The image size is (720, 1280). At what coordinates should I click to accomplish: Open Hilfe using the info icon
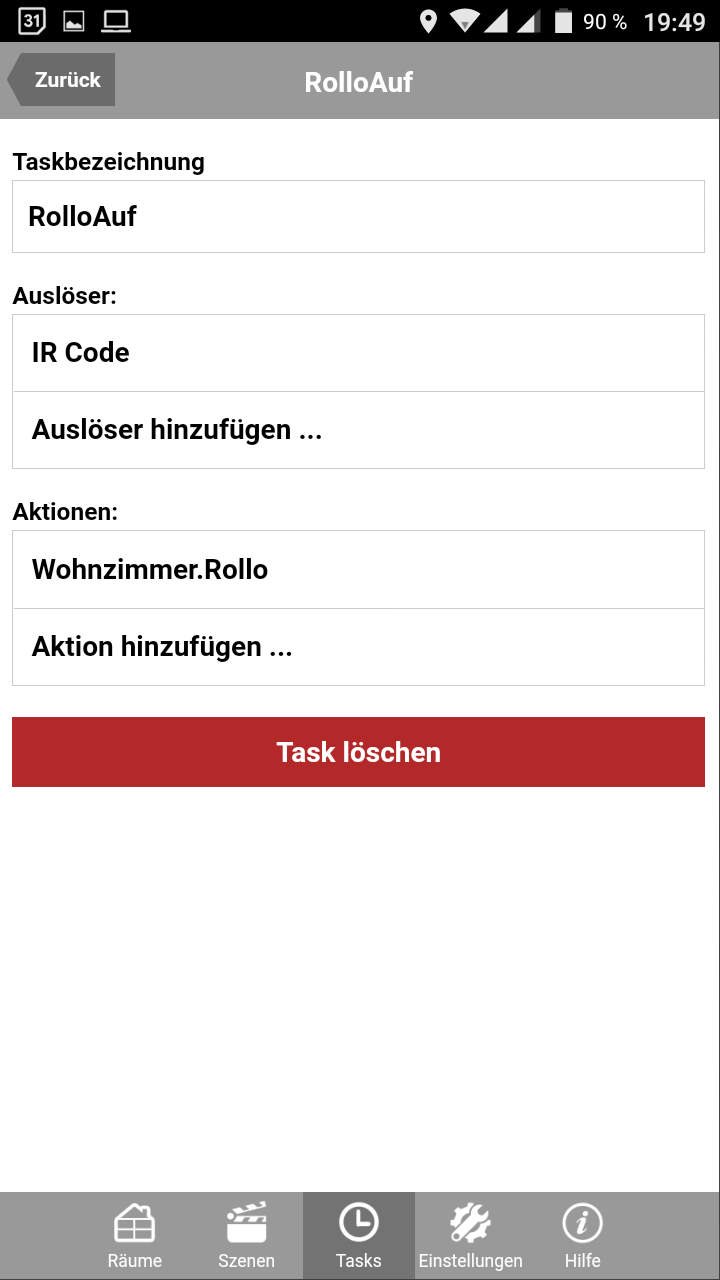(x=582, y=1222)
